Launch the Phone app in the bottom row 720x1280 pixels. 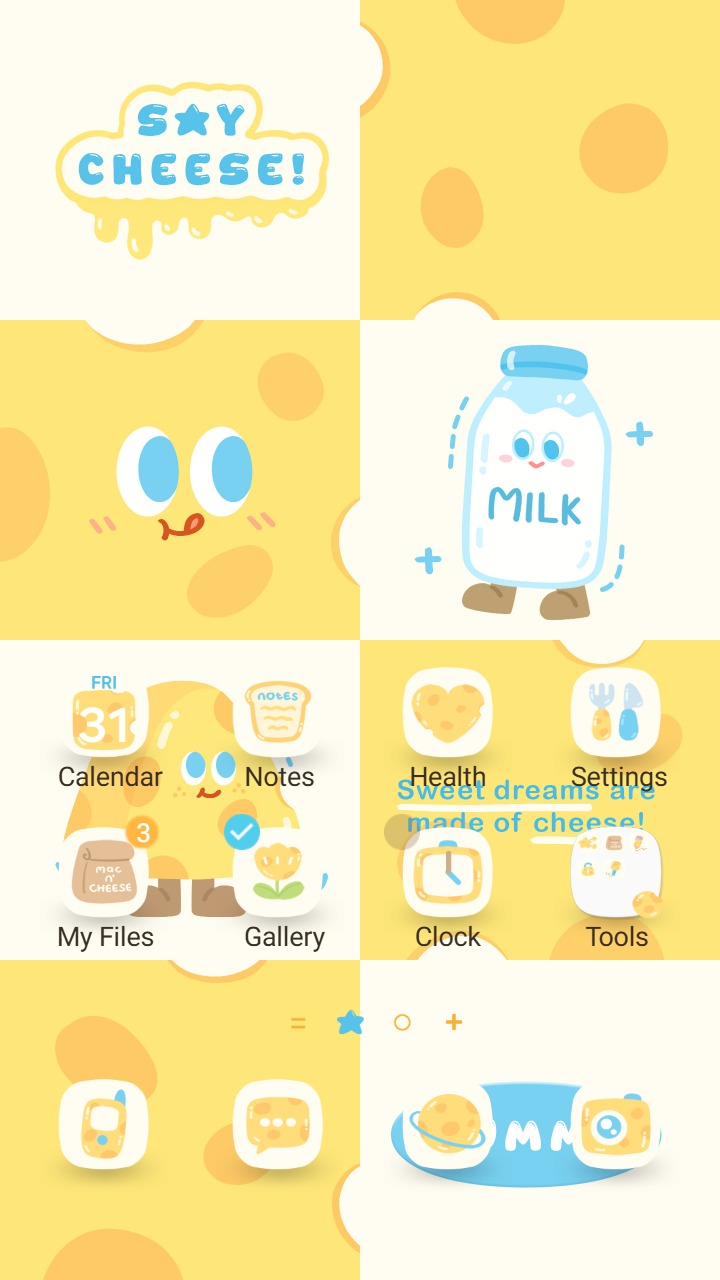click(103, 1124)
